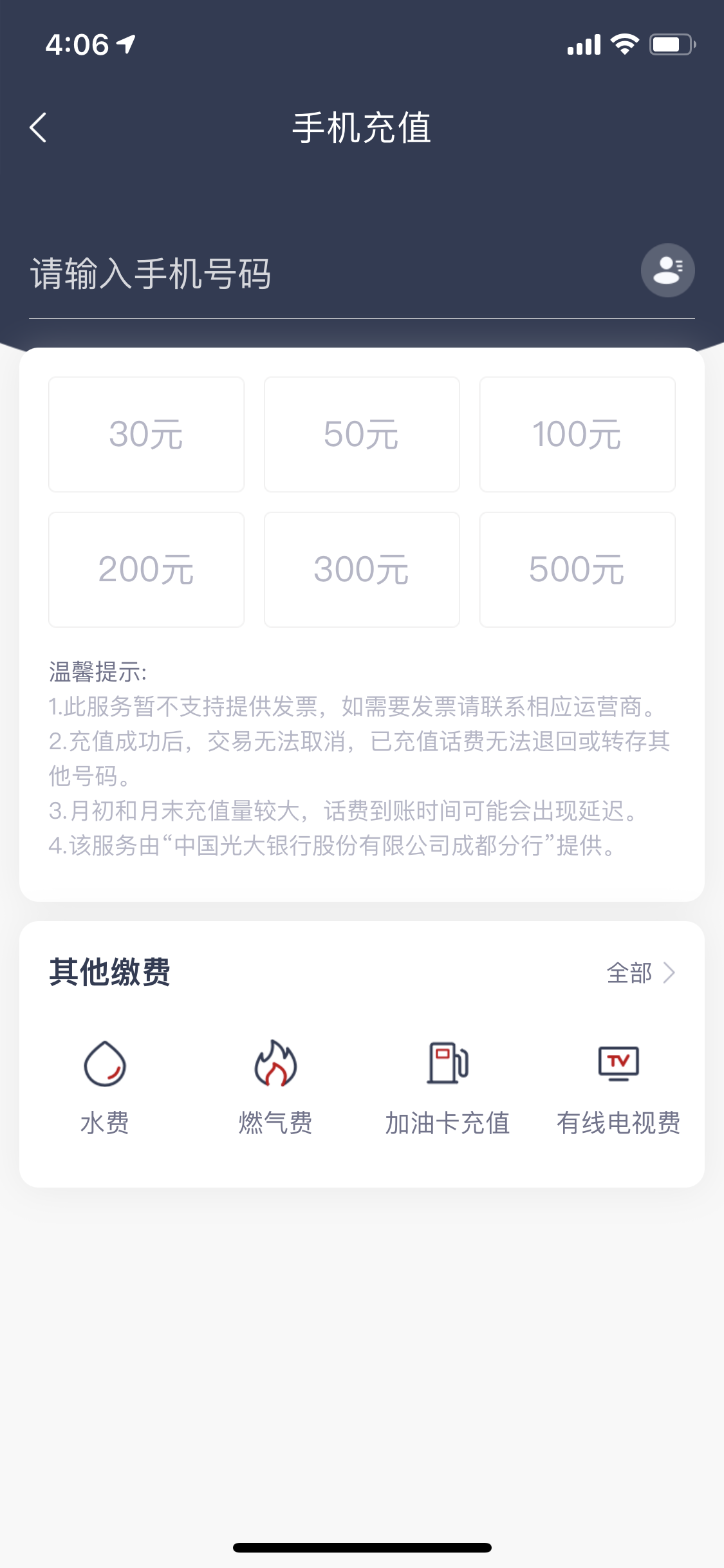Viewport: 724px width, 1568px height.
Task: Choose the 100元 recharge option
Action: point(577,434)
